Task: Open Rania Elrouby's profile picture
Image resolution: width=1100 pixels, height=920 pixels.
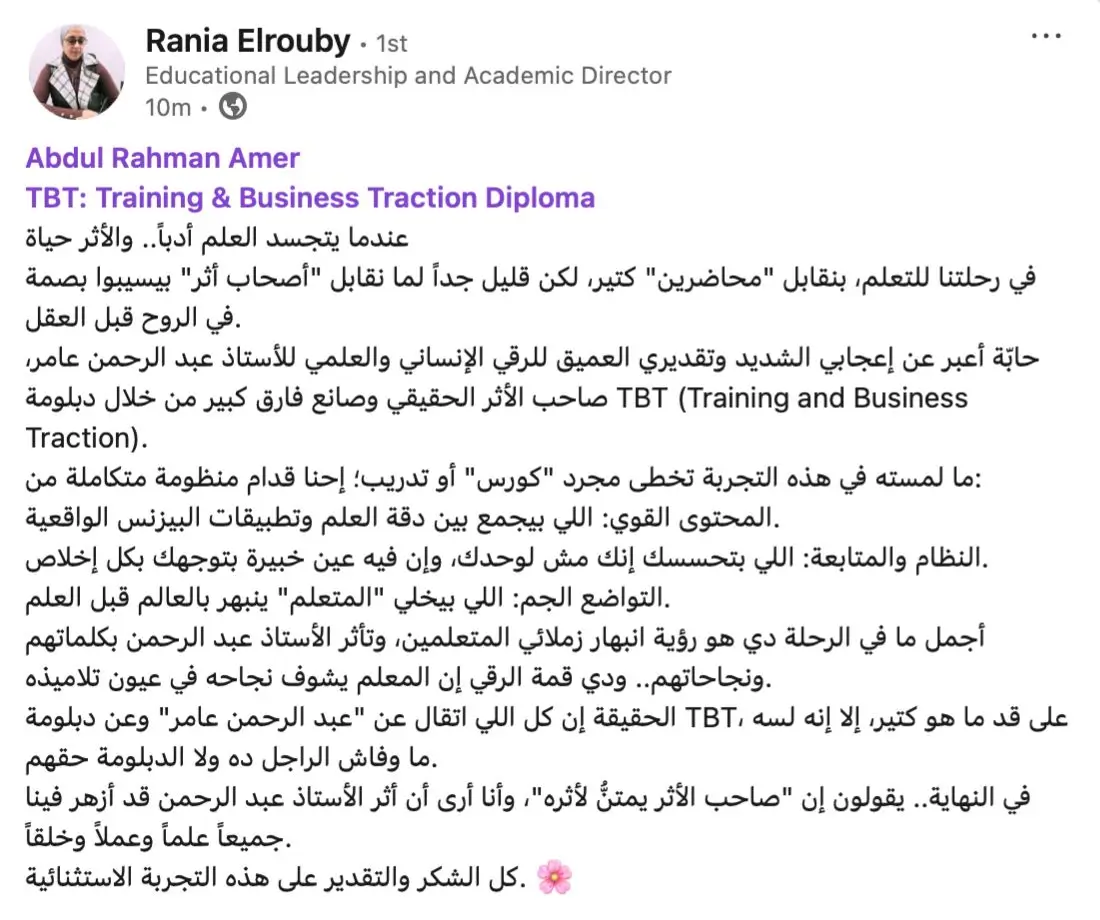Action: [77, 72]
